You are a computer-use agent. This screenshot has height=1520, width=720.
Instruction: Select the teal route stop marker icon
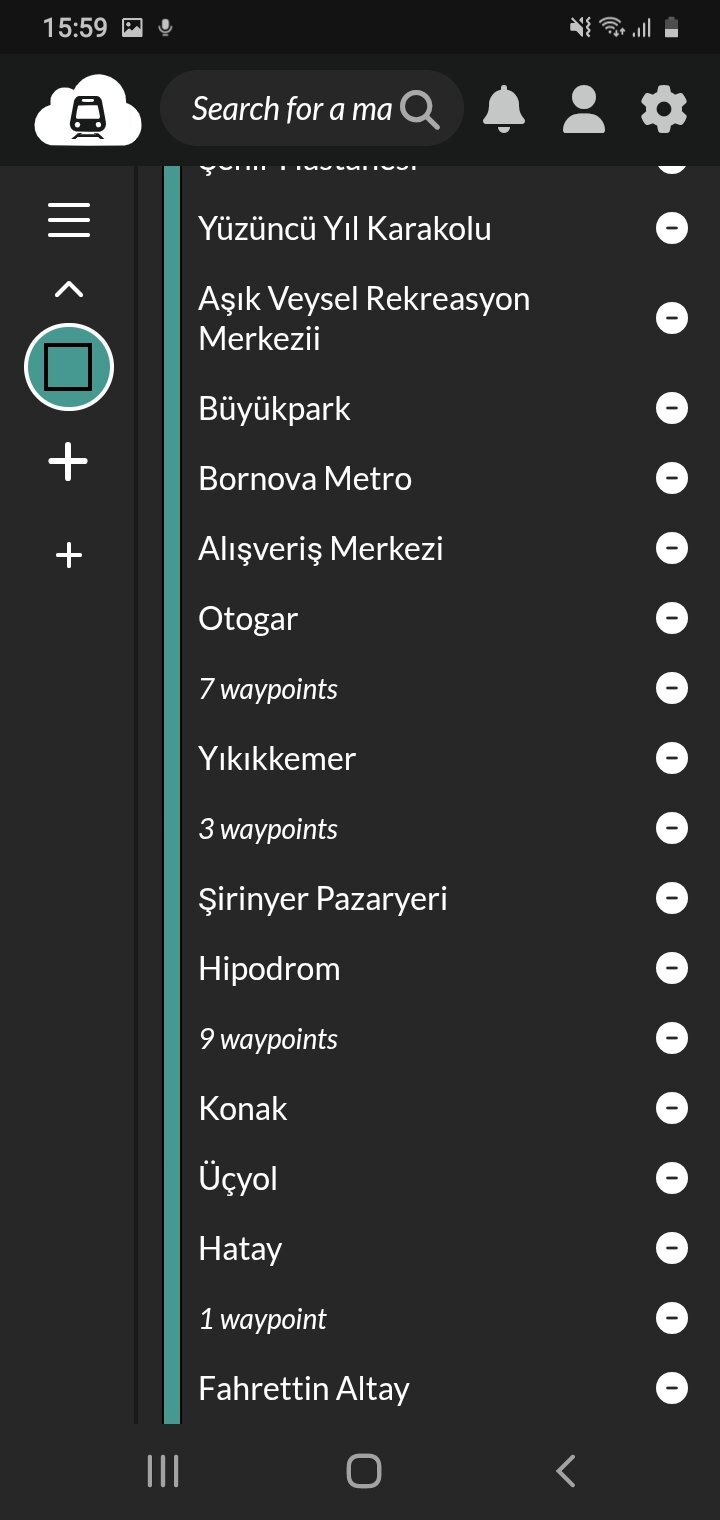(x=67, y=366)
